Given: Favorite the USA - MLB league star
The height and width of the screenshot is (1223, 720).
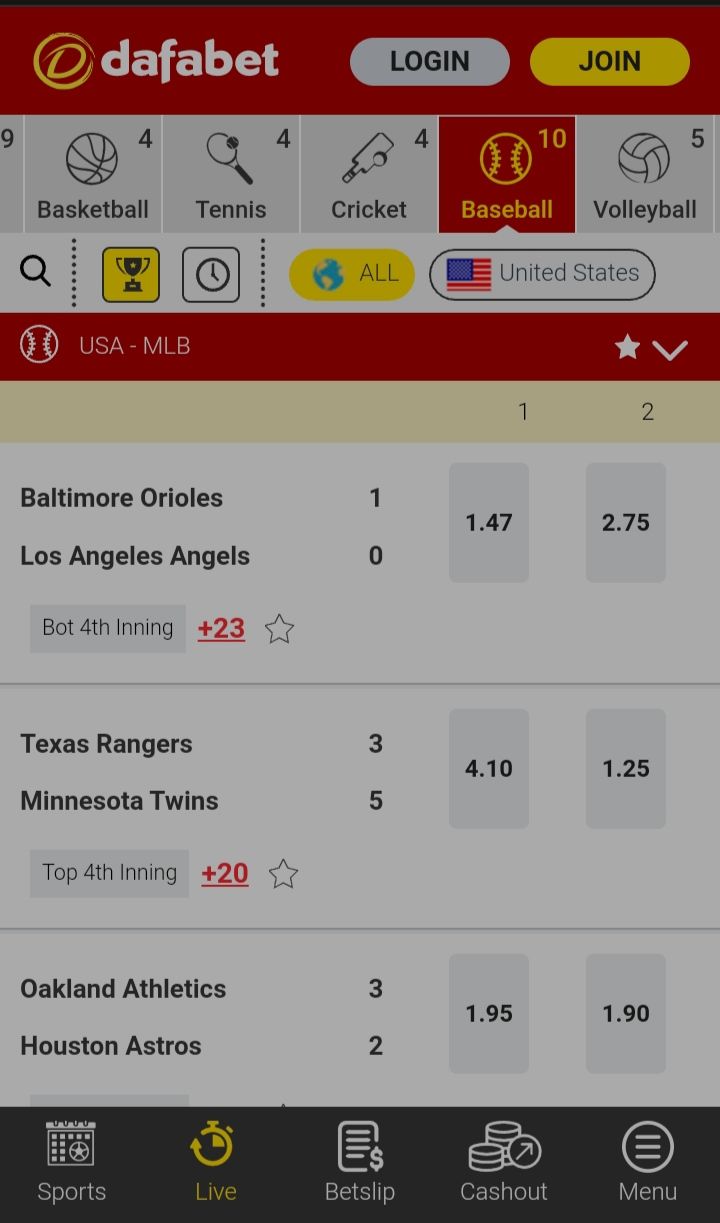Looking at the screenshot, I should tap(627, 347).
